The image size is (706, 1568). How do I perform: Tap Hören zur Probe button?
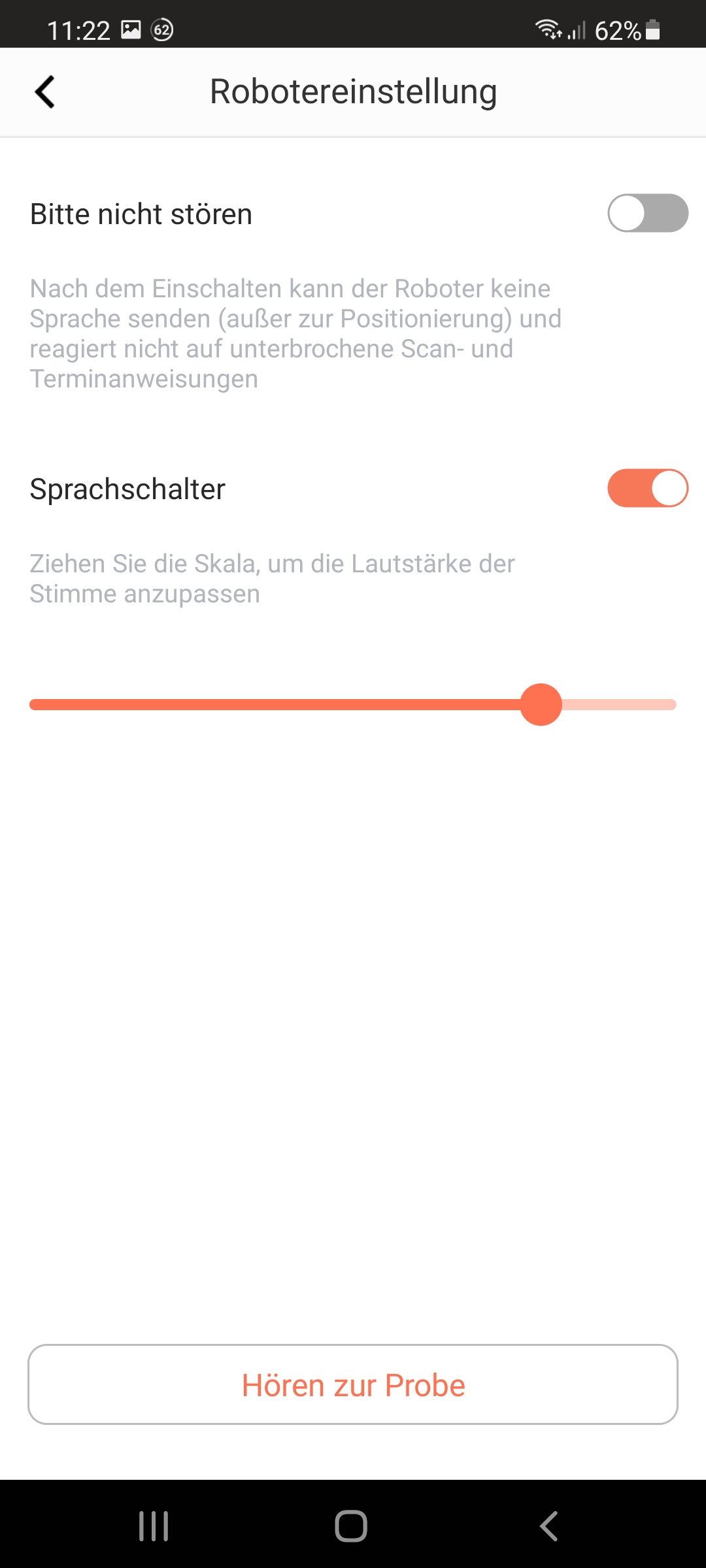353,1384
